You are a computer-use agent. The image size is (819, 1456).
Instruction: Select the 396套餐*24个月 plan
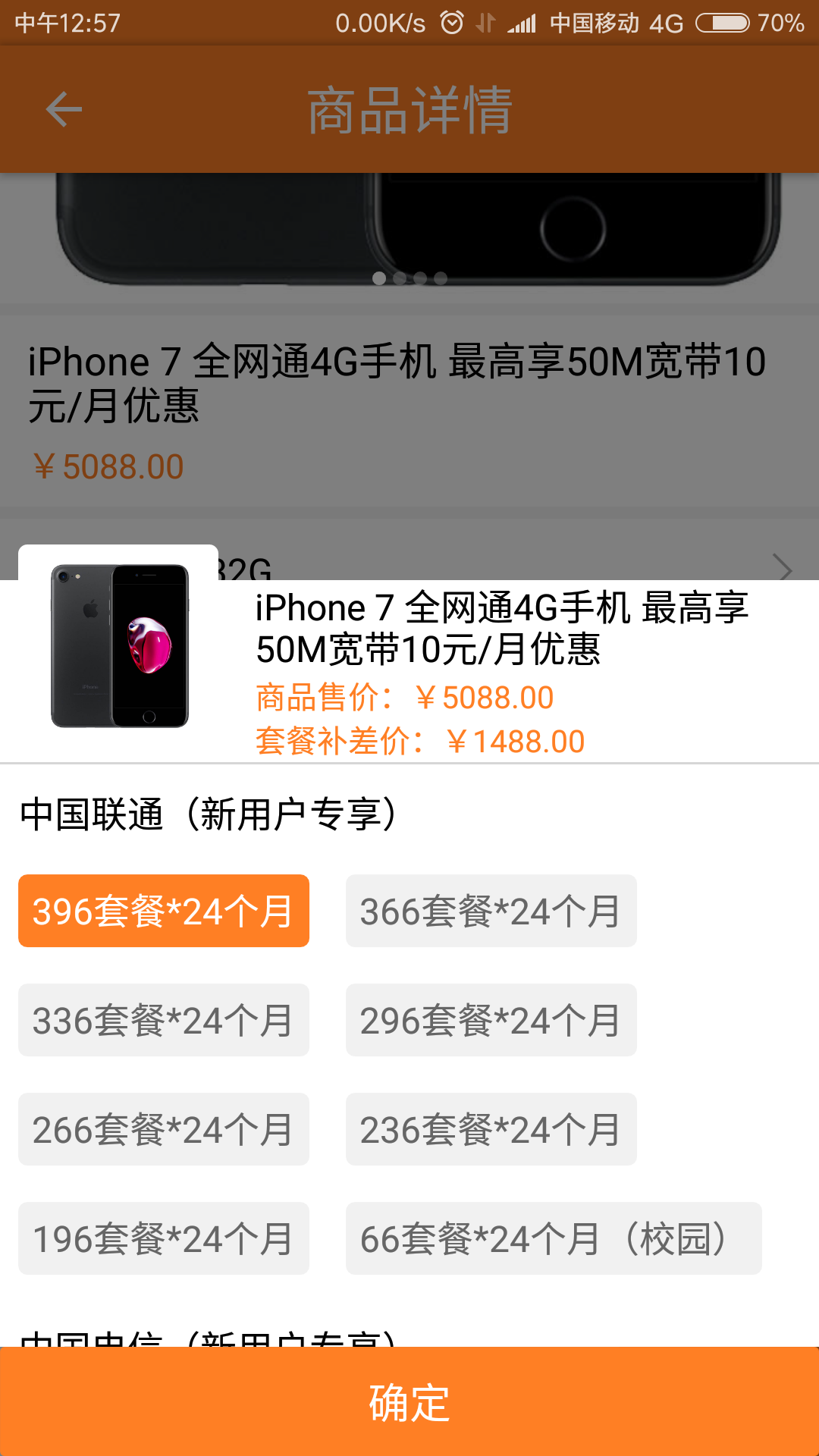tap(163, 911)
